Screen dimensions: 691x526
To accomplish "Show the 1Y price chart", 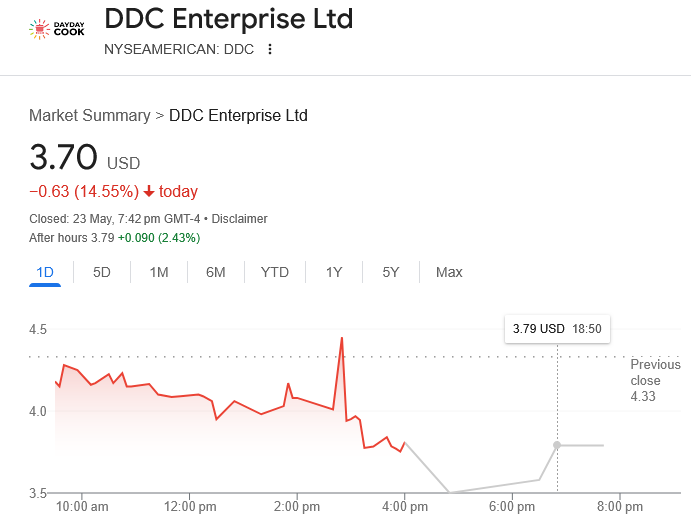I will (x=334, y=272).
